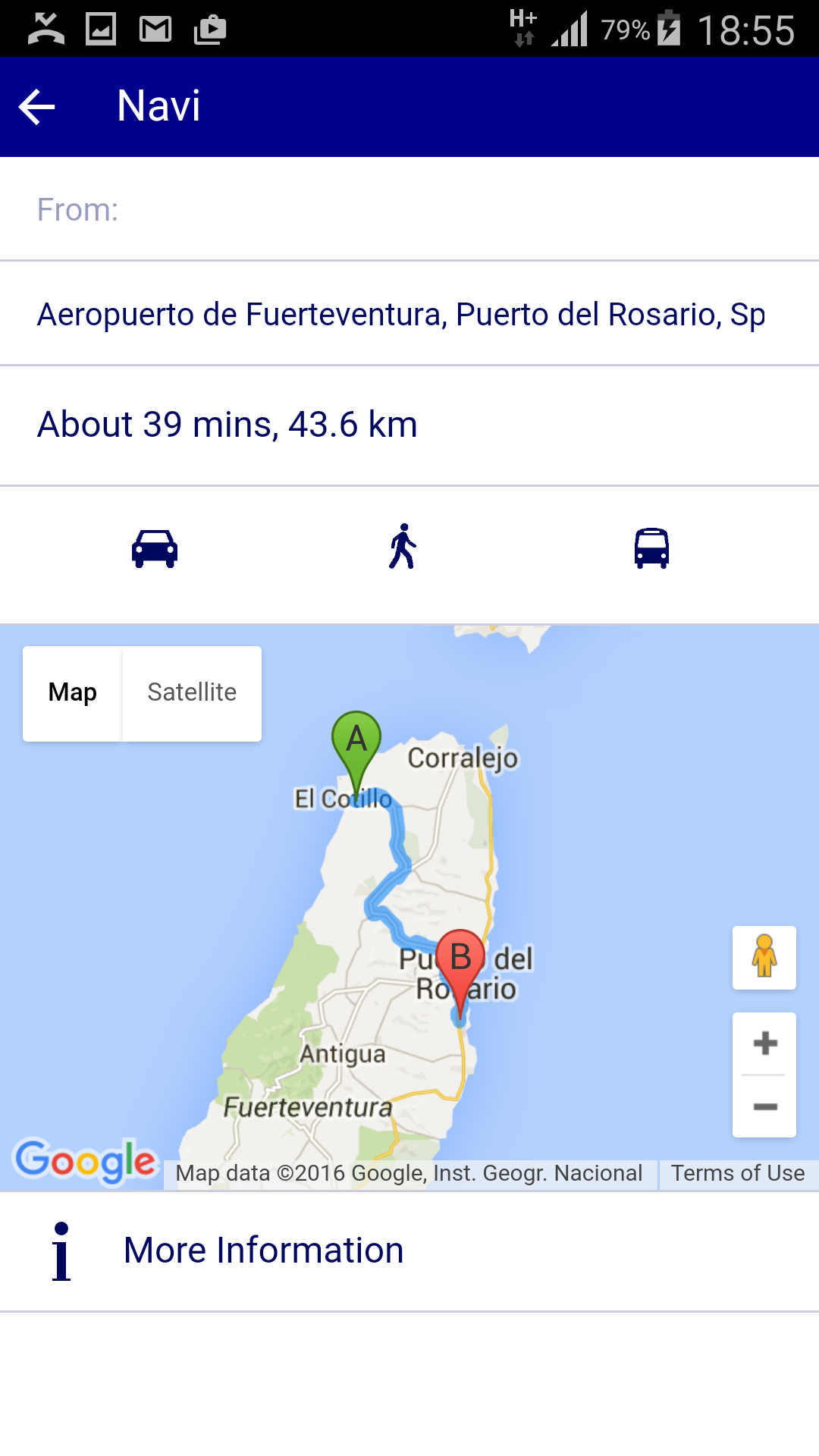Screen dimensions: 819x1456
Task: Zoom out on the map
Action: click(x=764, y=1107)
